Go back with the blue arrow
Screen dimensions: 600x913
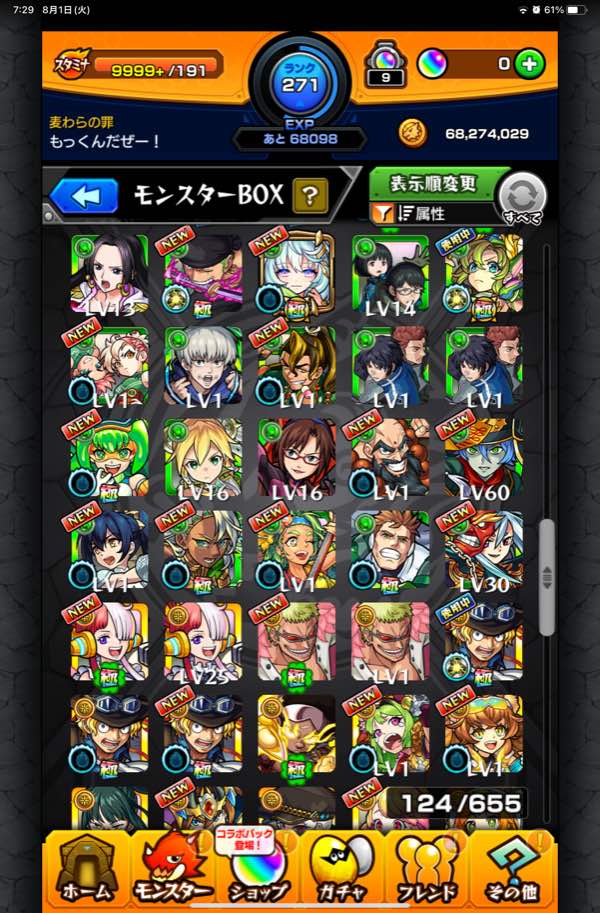(x=83, y=195)
